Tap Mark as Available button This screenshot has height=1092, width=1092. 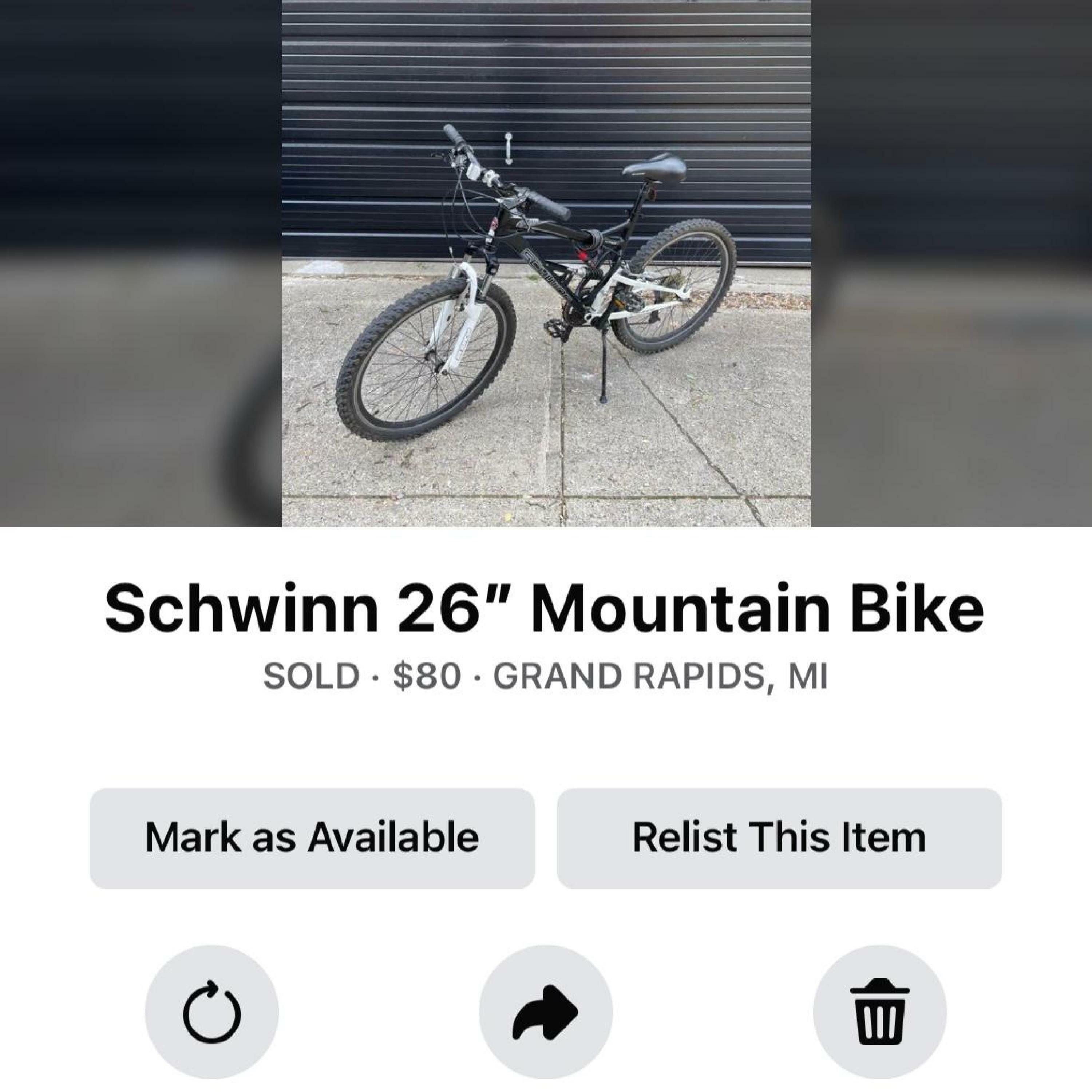pos(312,838)
